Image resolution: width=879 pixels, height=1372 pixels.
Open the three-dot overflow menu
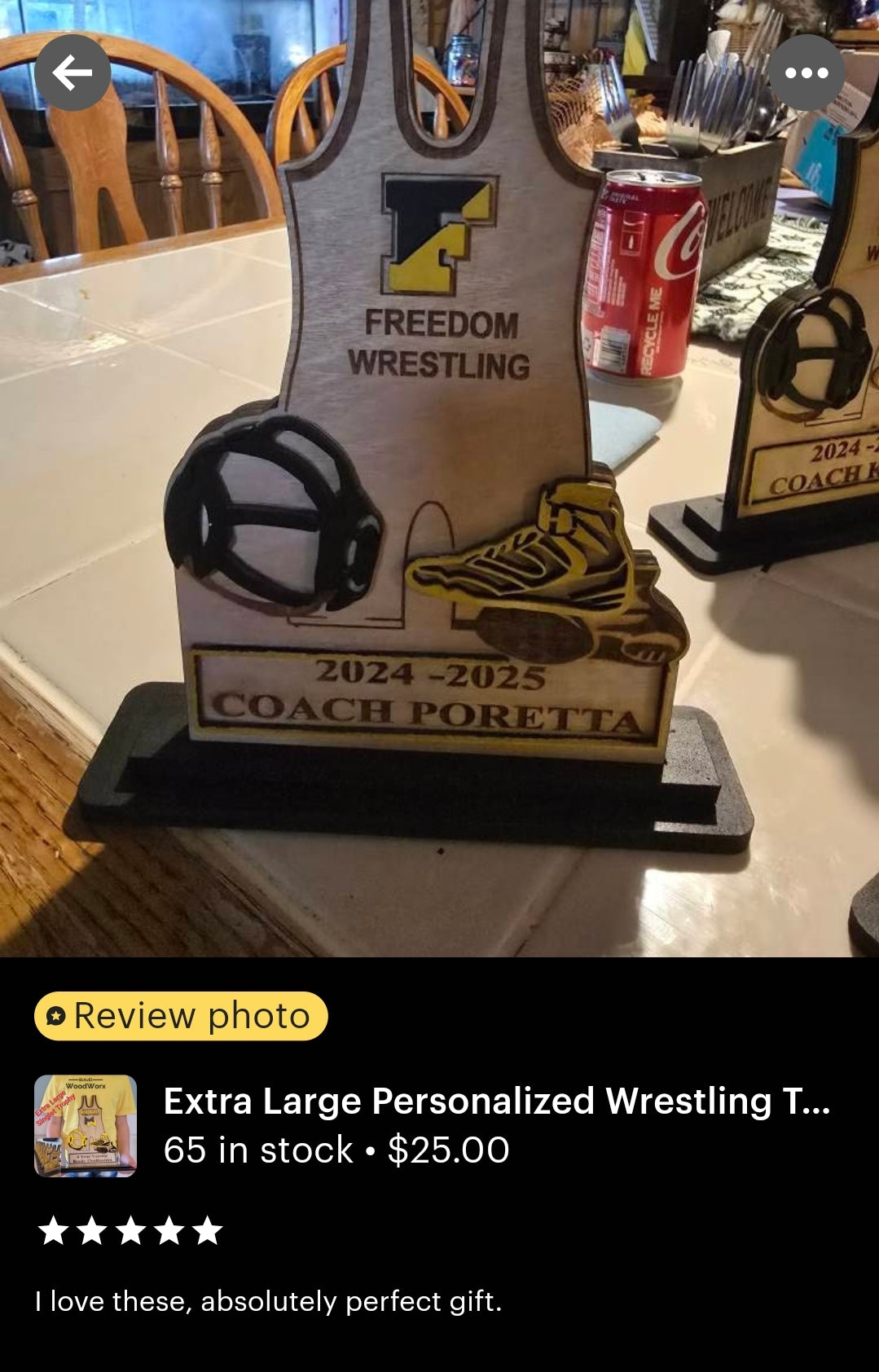(806, 73)
